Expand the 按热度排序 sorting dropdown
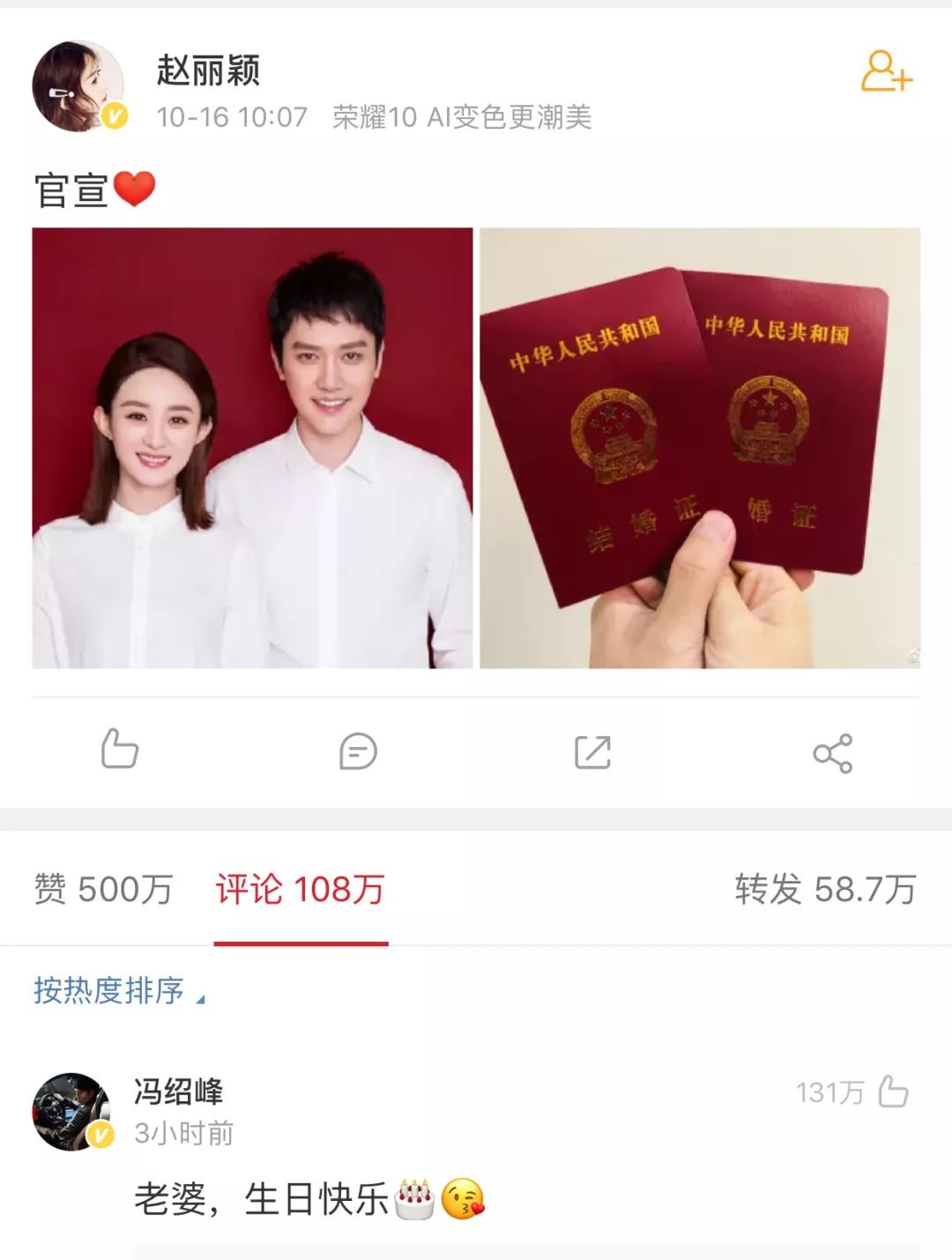The height and width of the screenshot is (1260, 952). click(x=119, y=991)
